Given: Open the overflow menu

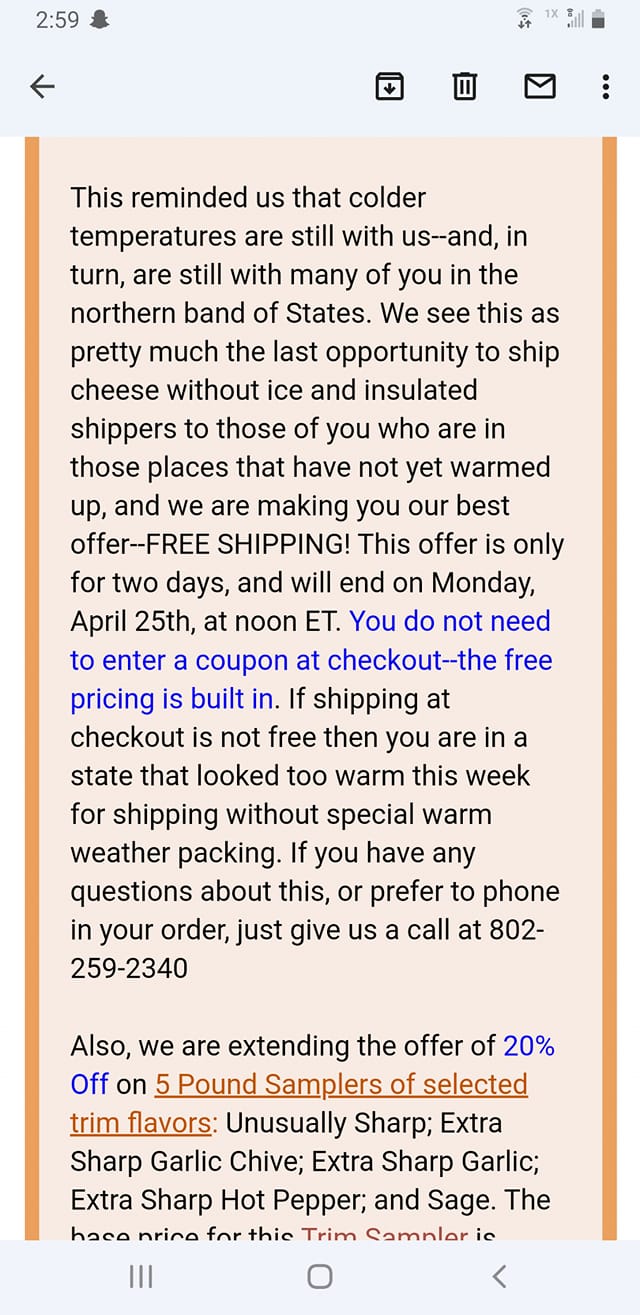Looking at the screenshot, I should [x=606, y=88].
